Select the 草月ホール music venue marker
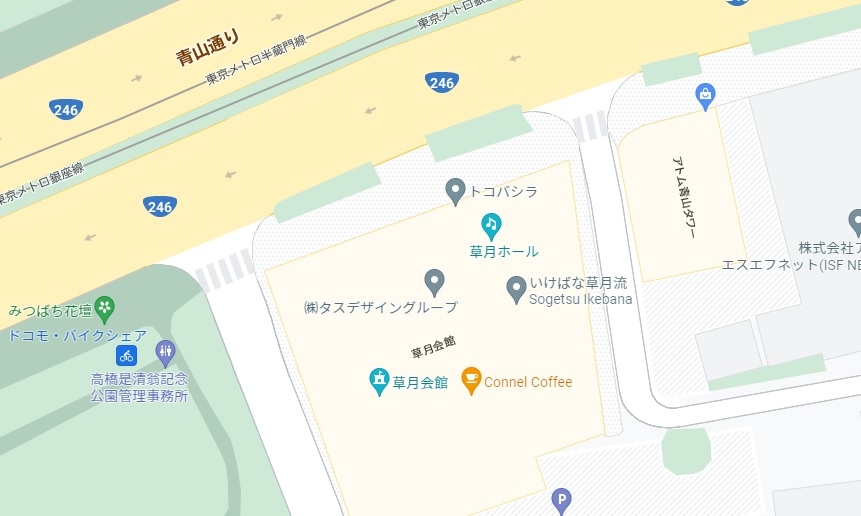This screenshot has width=861, height=516. [x=491, y=226]
